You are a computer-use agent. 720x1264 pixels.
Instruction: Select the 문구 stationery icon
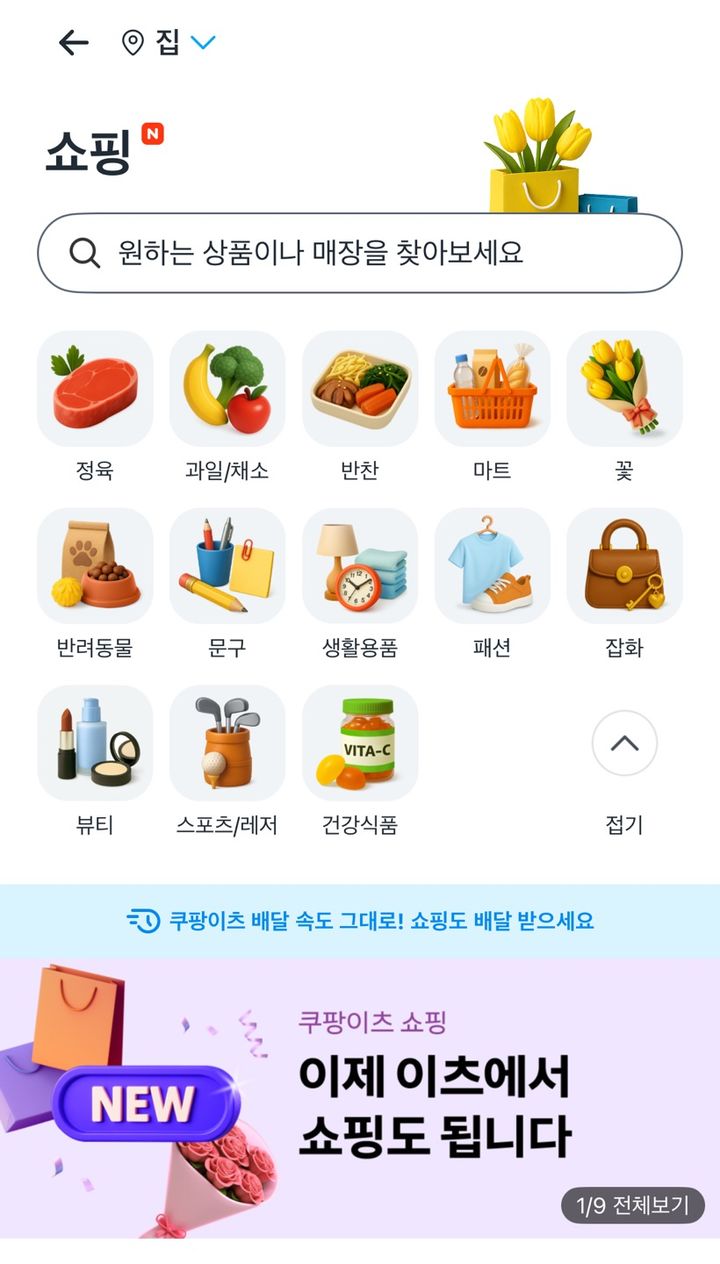point(227,567)
